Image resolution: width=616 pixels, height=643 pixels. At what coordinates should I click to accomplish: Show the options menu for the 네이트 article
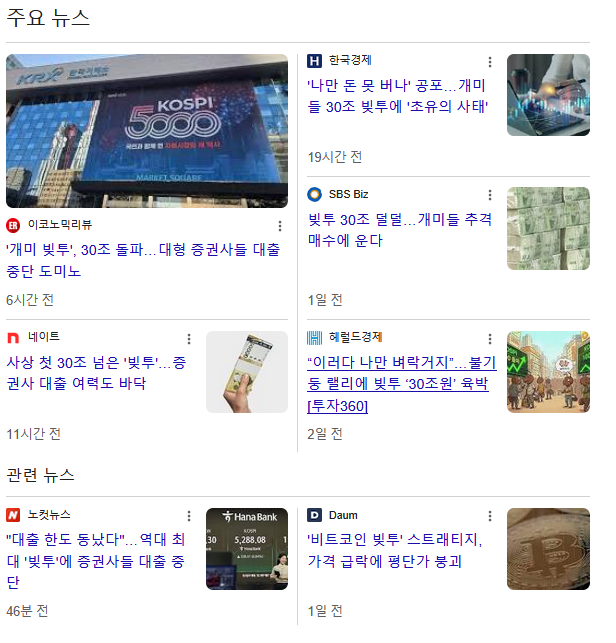coord(189,339)
